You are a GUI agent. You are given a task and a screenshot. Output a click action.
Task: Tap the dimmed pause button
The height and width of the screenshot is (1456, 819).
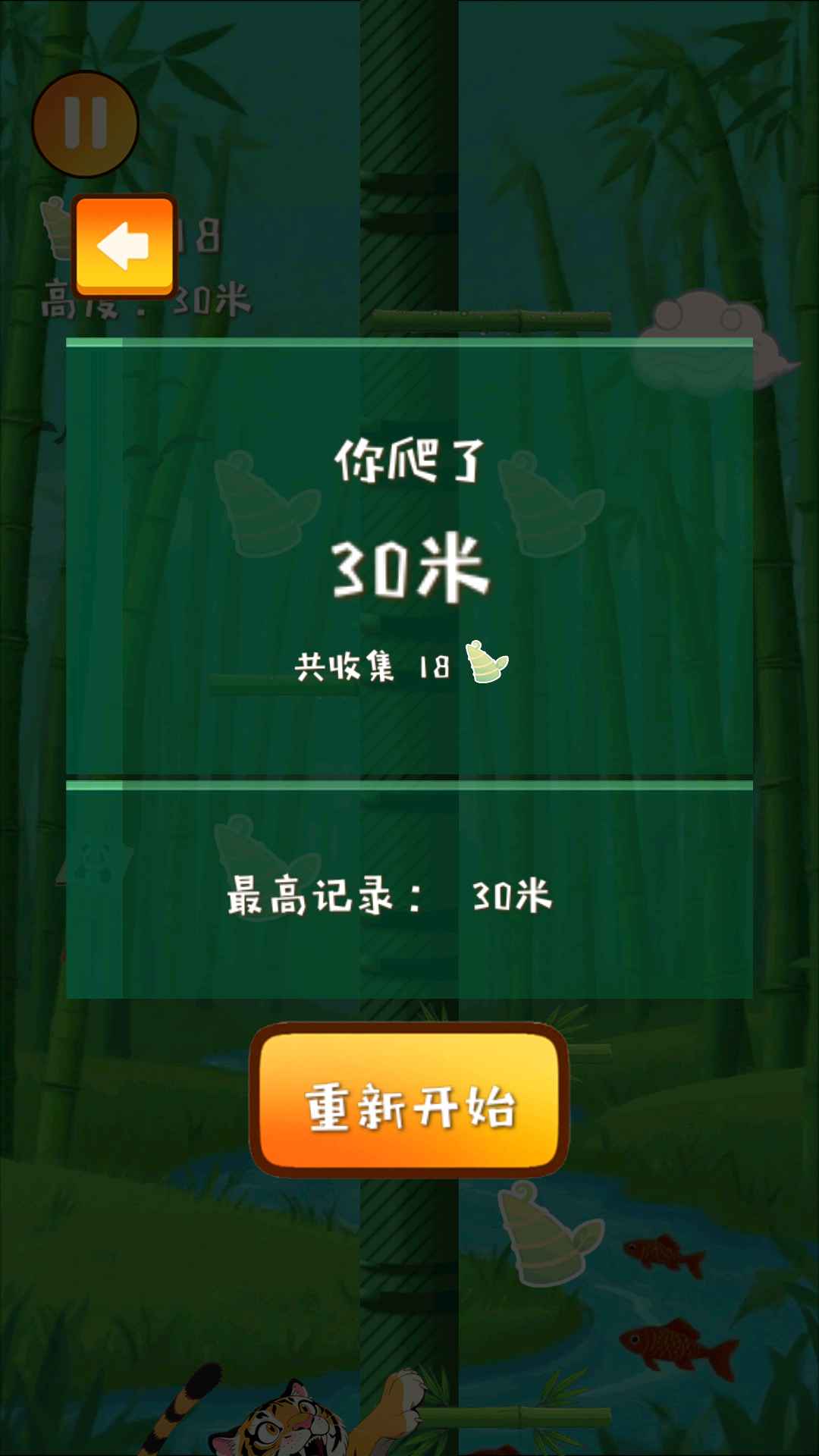coord(85,124)
